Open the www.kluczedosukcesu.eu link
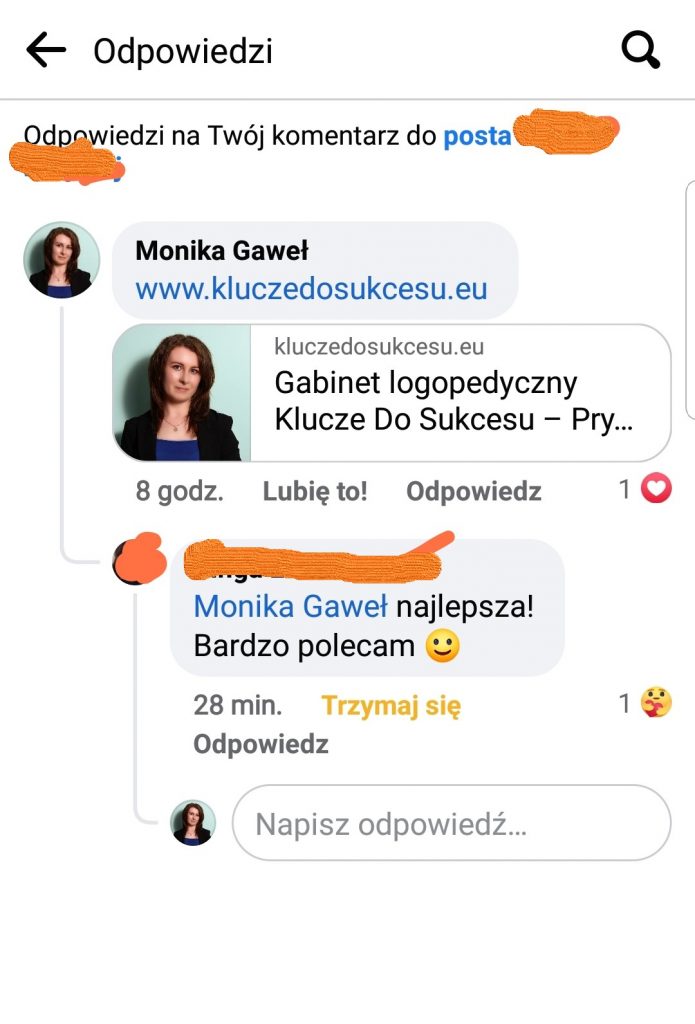 pyautogui.click(x=311, y=289)
